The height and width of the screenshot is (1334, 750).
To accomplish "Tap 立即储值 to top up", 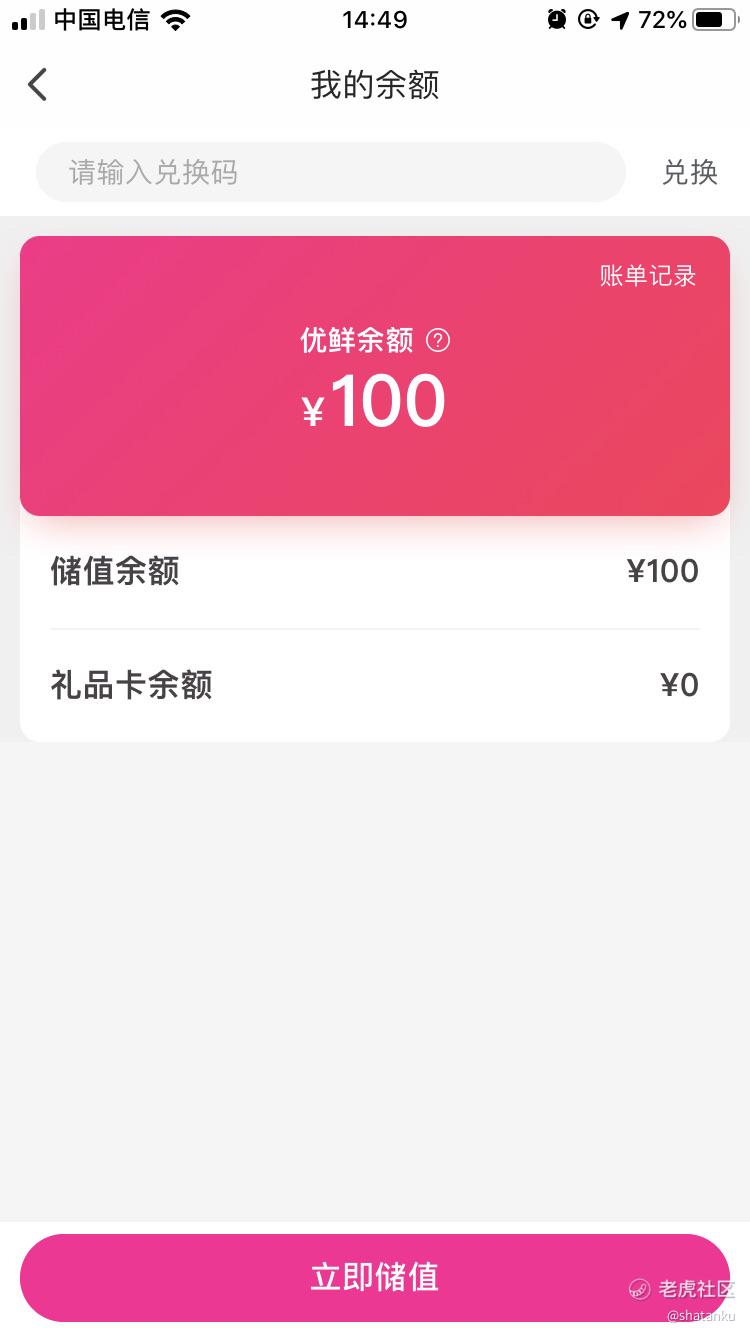I will [375, 1277].
